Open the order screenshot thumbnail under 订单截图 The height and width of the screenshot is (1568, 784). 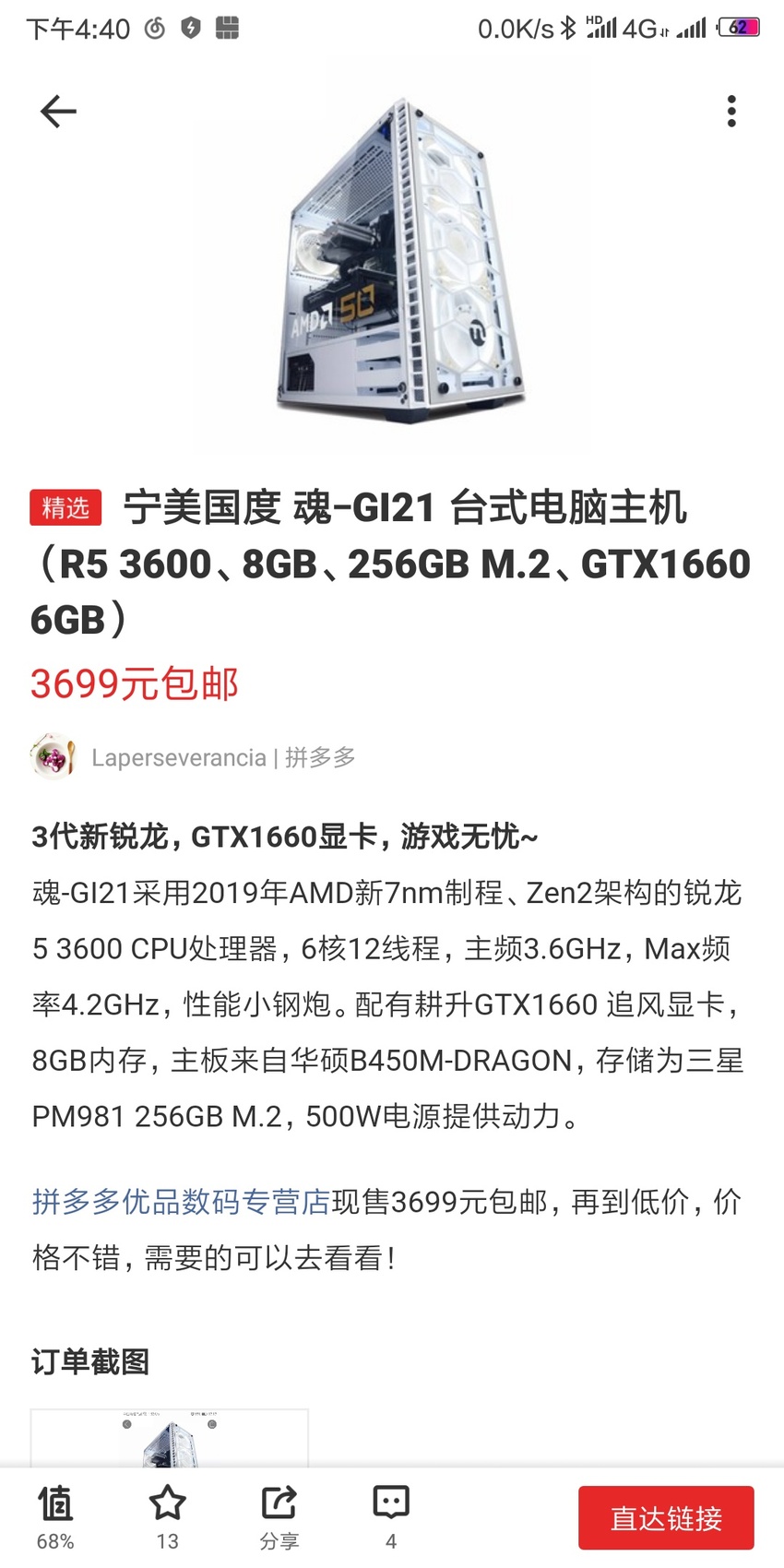click(170, 1438)
